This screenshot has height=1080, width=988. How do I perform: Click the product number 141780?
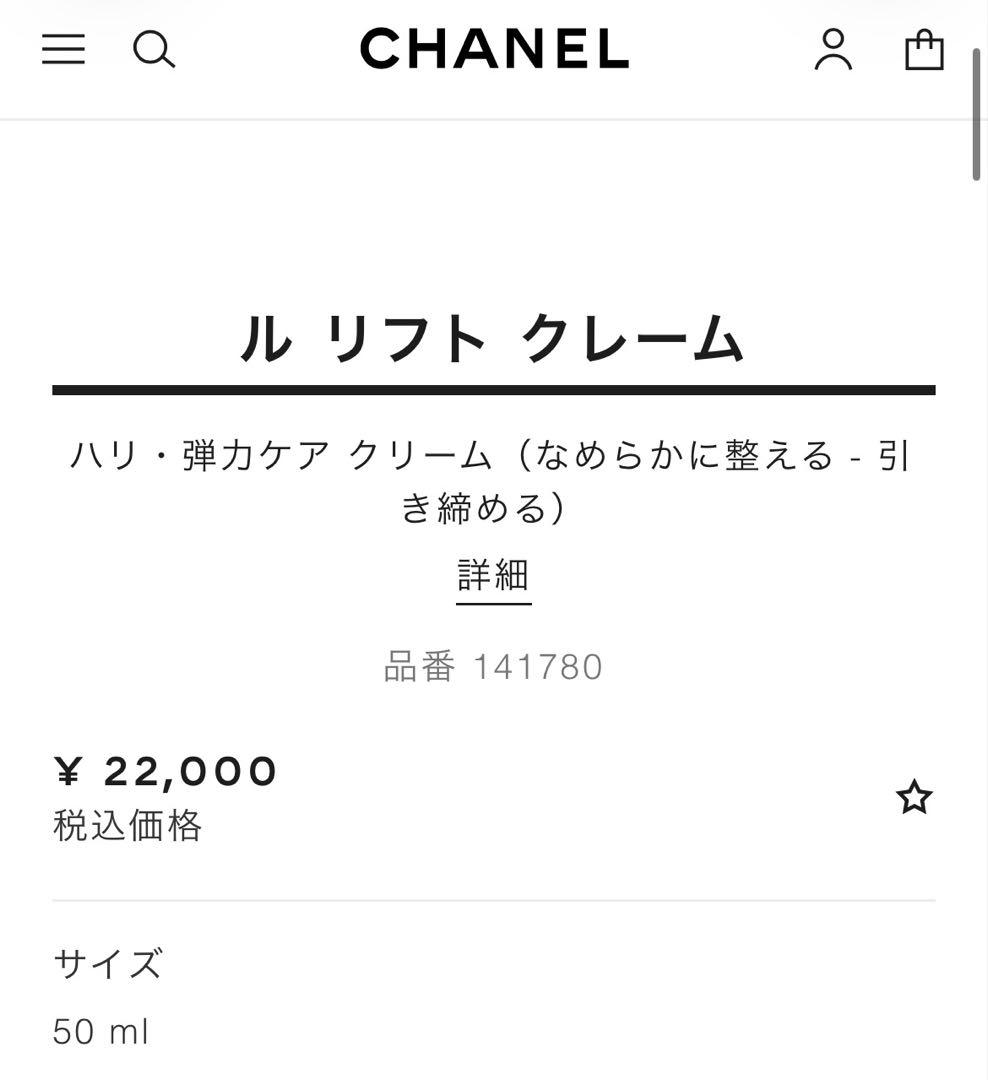(494, 665)
